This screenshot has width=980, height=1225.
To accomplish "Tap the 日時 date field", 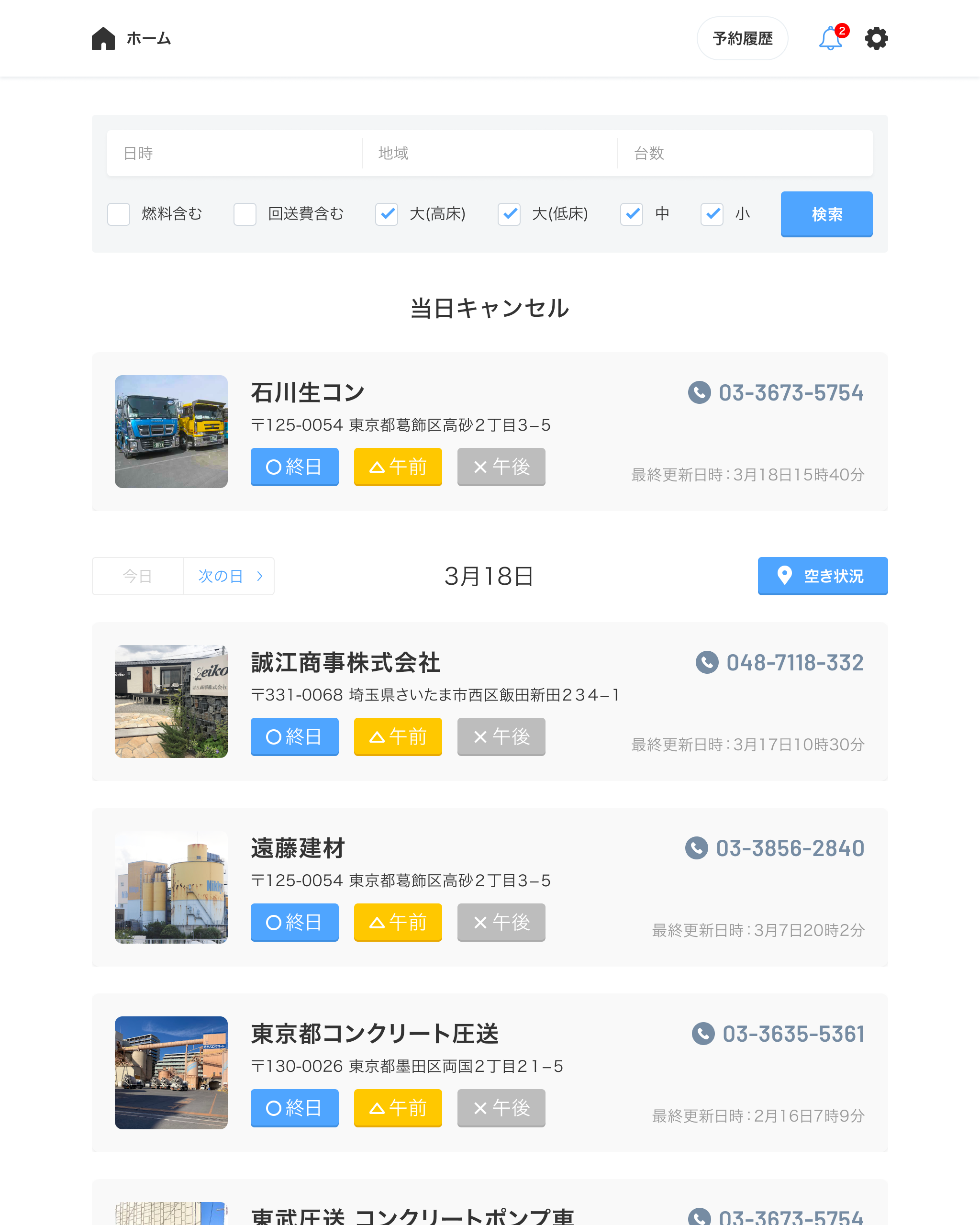I will coord(234,153).
